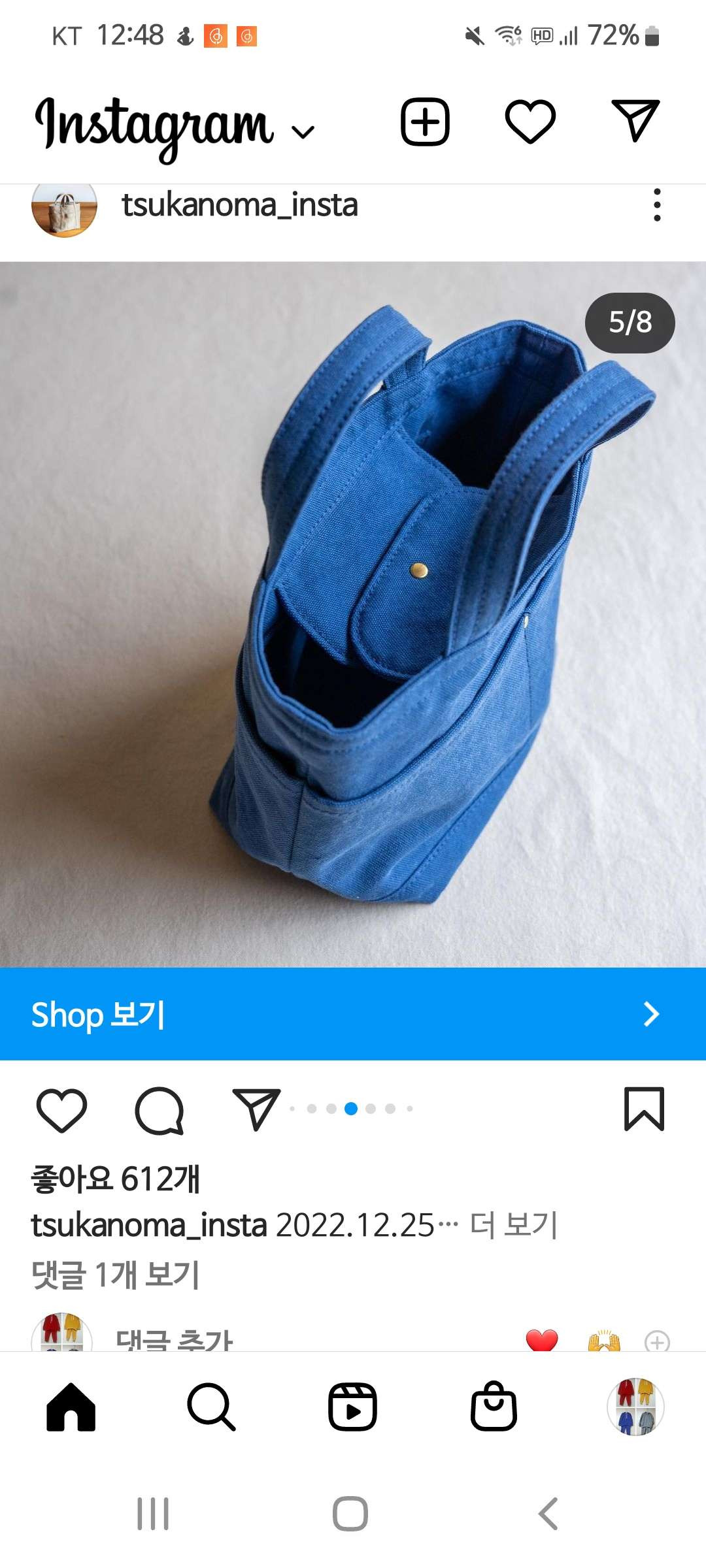Create a new post with the plus icon
Screen dimensions: 706x1568
tap(425, 122)
